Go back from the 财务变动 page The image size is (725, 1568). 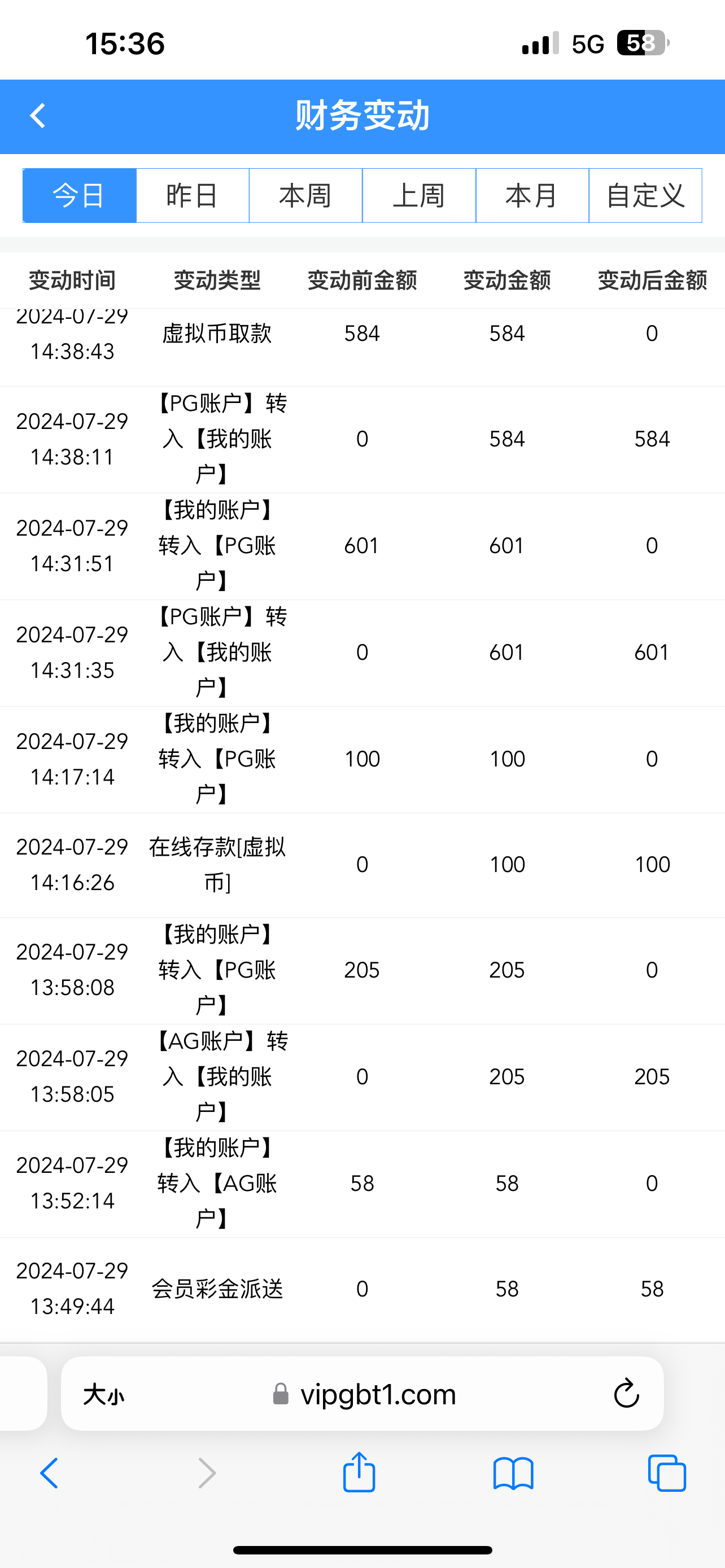click(38, 116)
